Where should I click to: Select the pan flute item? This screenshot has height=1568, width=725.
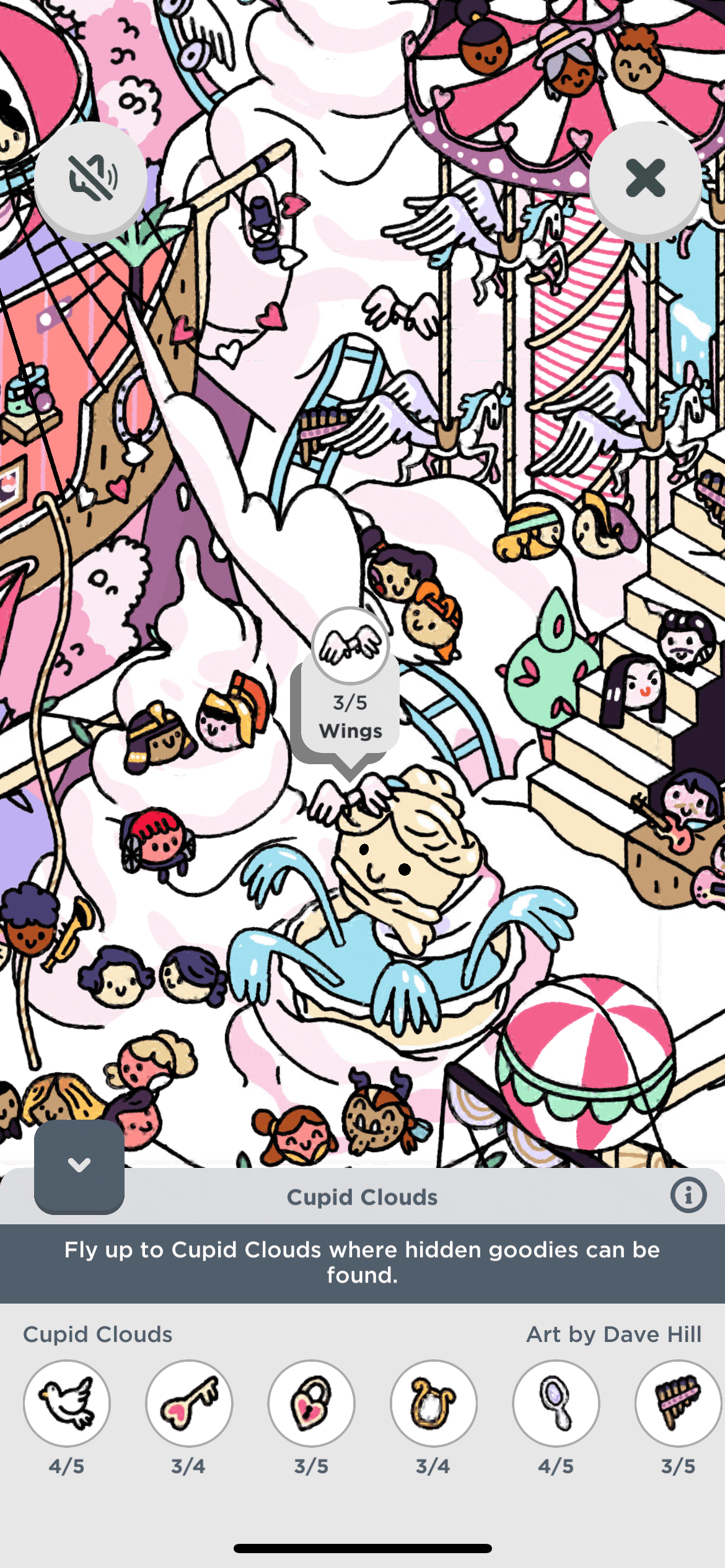(x=677, y=1403)
